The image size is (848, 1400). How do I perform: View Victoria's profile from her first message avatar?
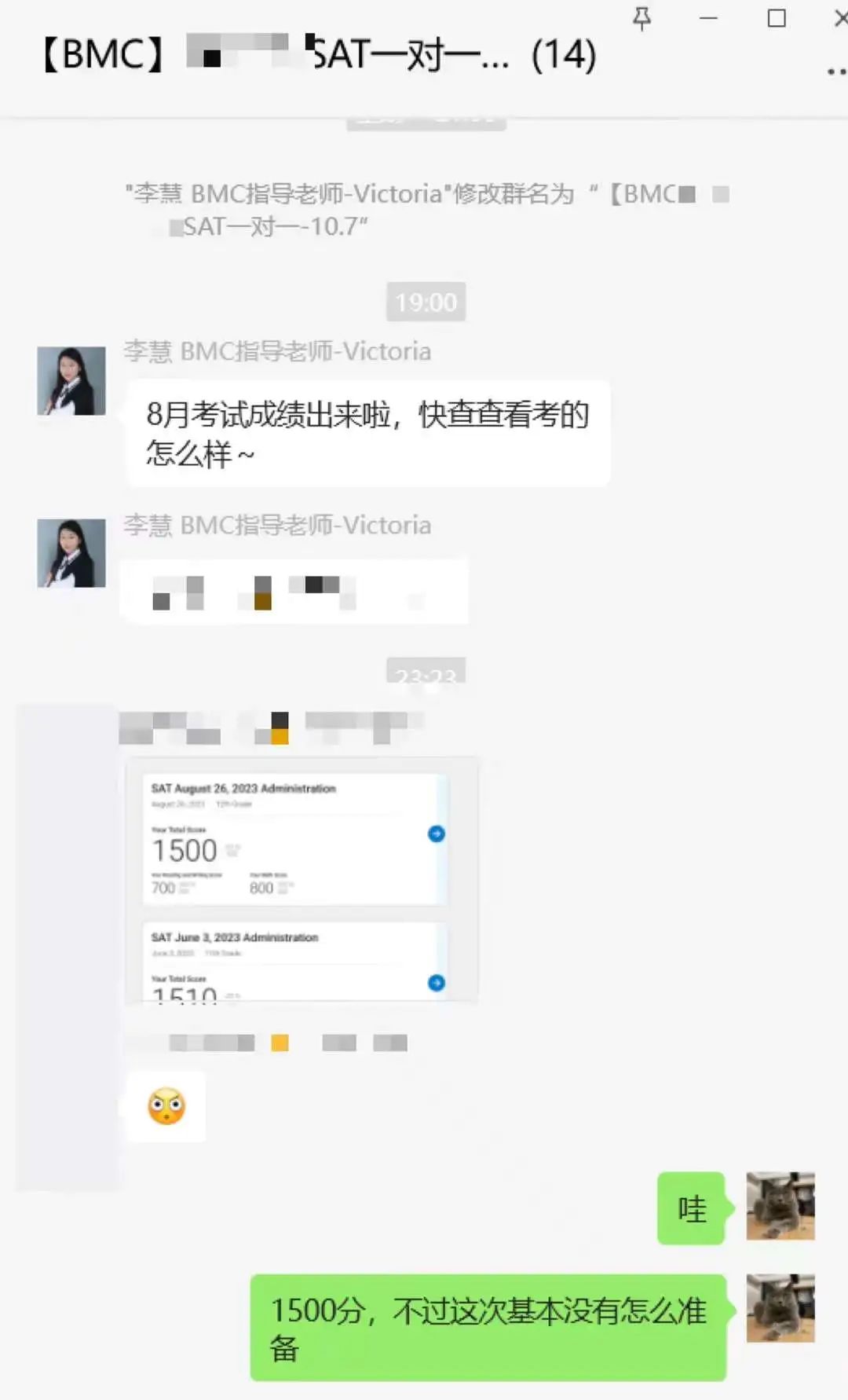(x=71, y=380)
